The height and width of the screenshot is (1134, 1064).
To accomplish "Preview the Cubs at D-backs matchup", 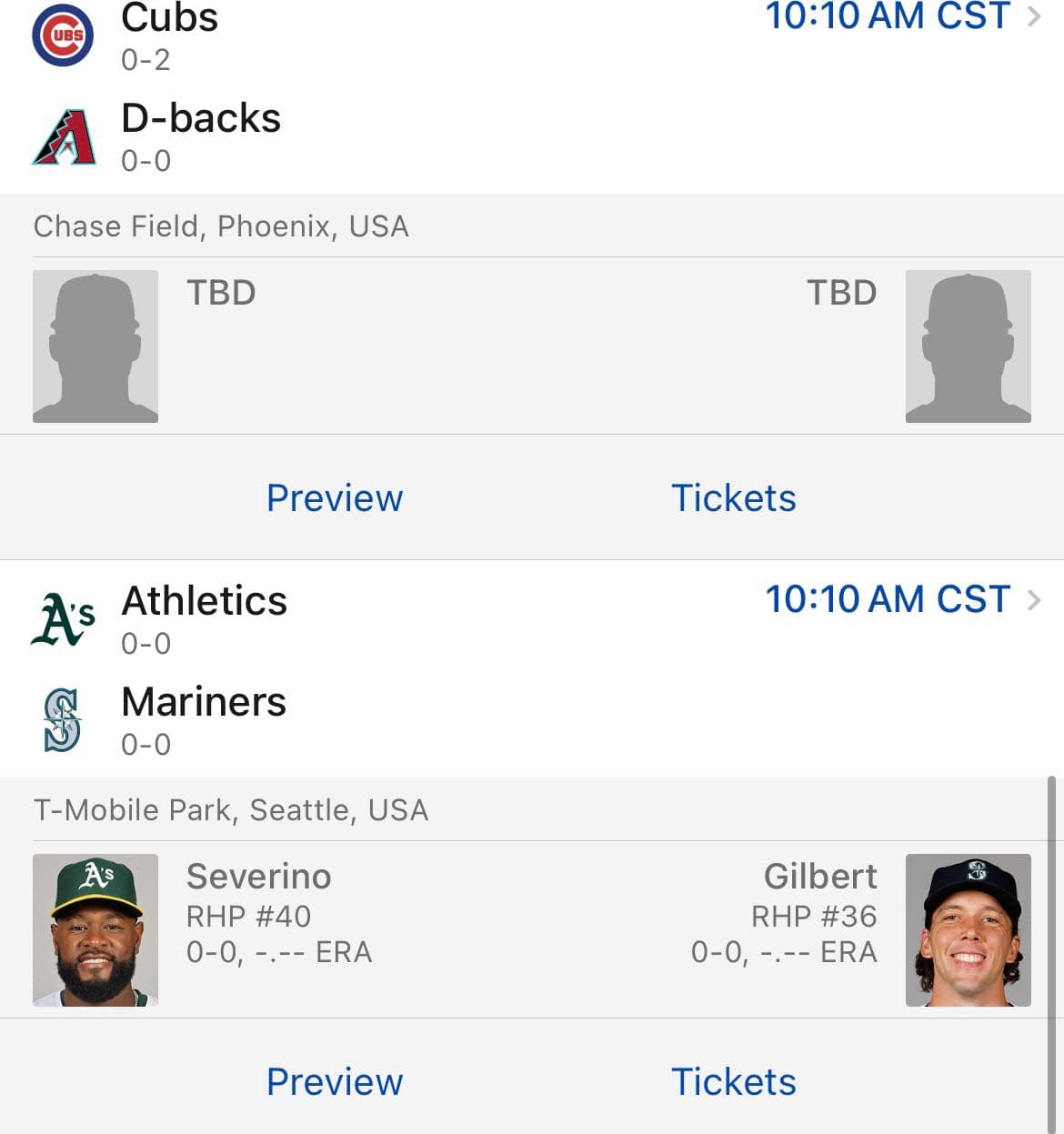I will coord(335,497).
